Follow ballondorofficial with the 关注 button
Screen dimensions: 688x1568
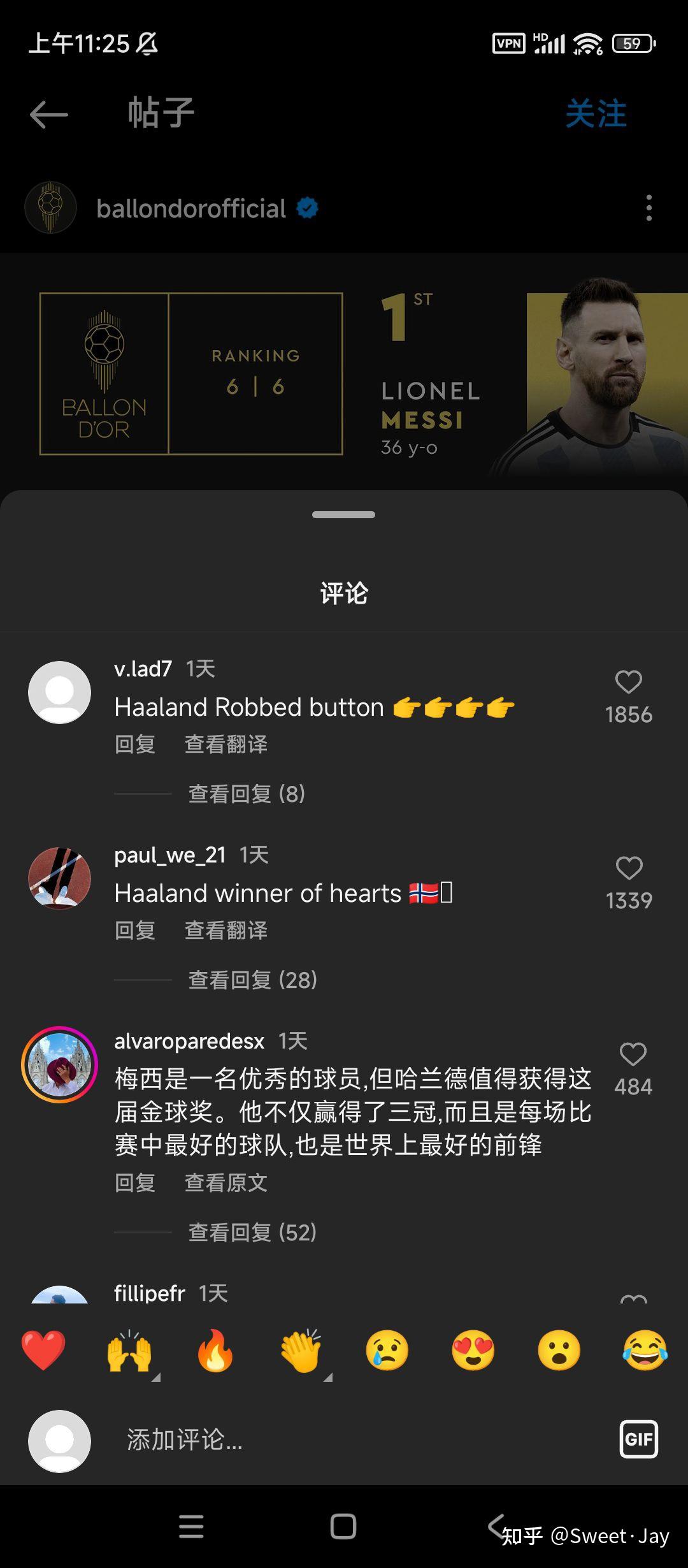click(596, 114)
